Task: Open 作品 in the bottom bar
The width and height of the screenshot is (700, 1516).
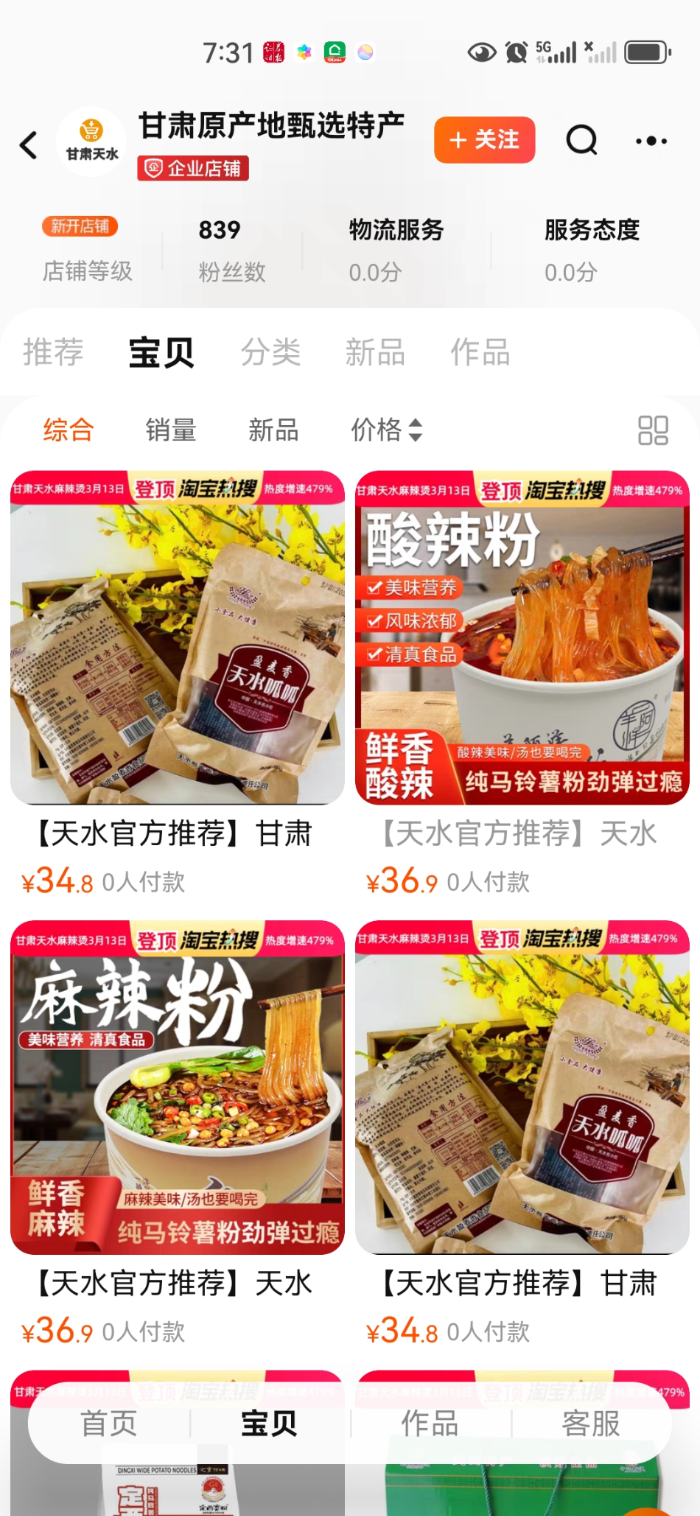Action: [430, 1423]
